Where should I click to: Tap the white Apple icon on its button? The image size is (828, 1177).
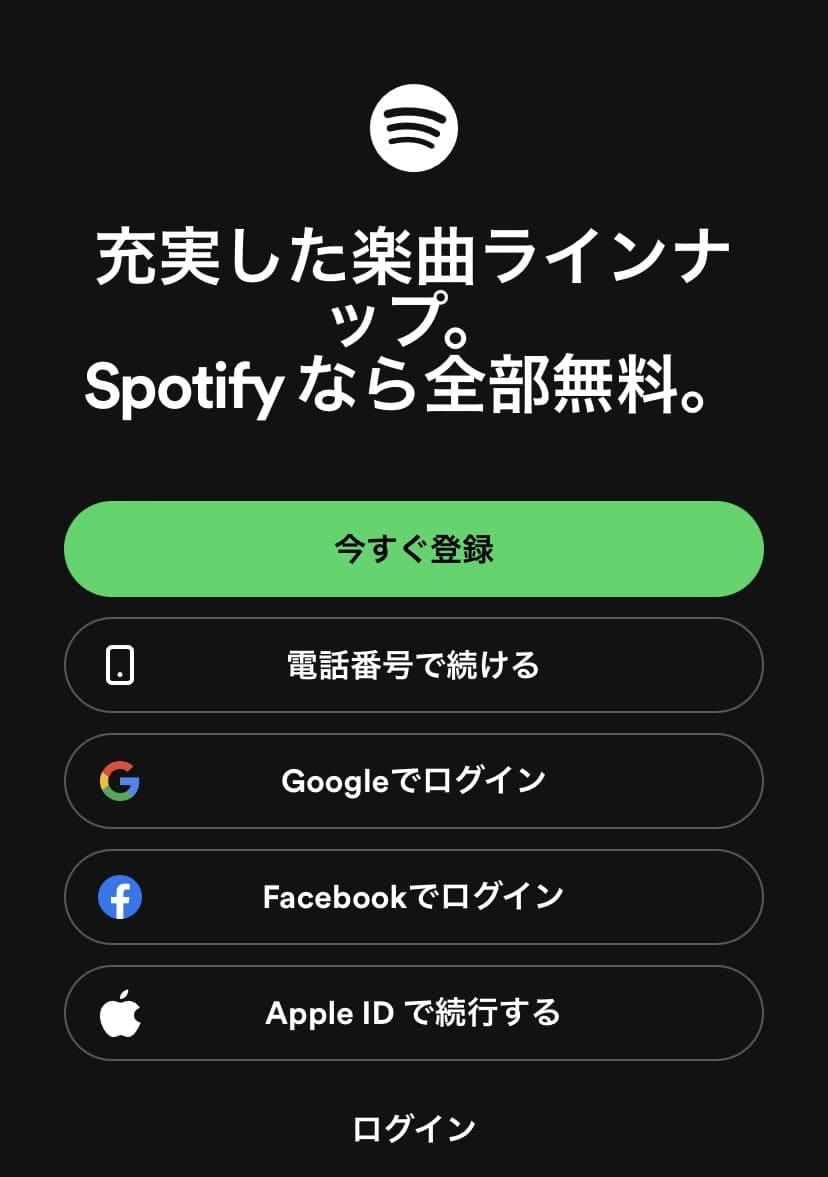click(x=122, y=1013)
